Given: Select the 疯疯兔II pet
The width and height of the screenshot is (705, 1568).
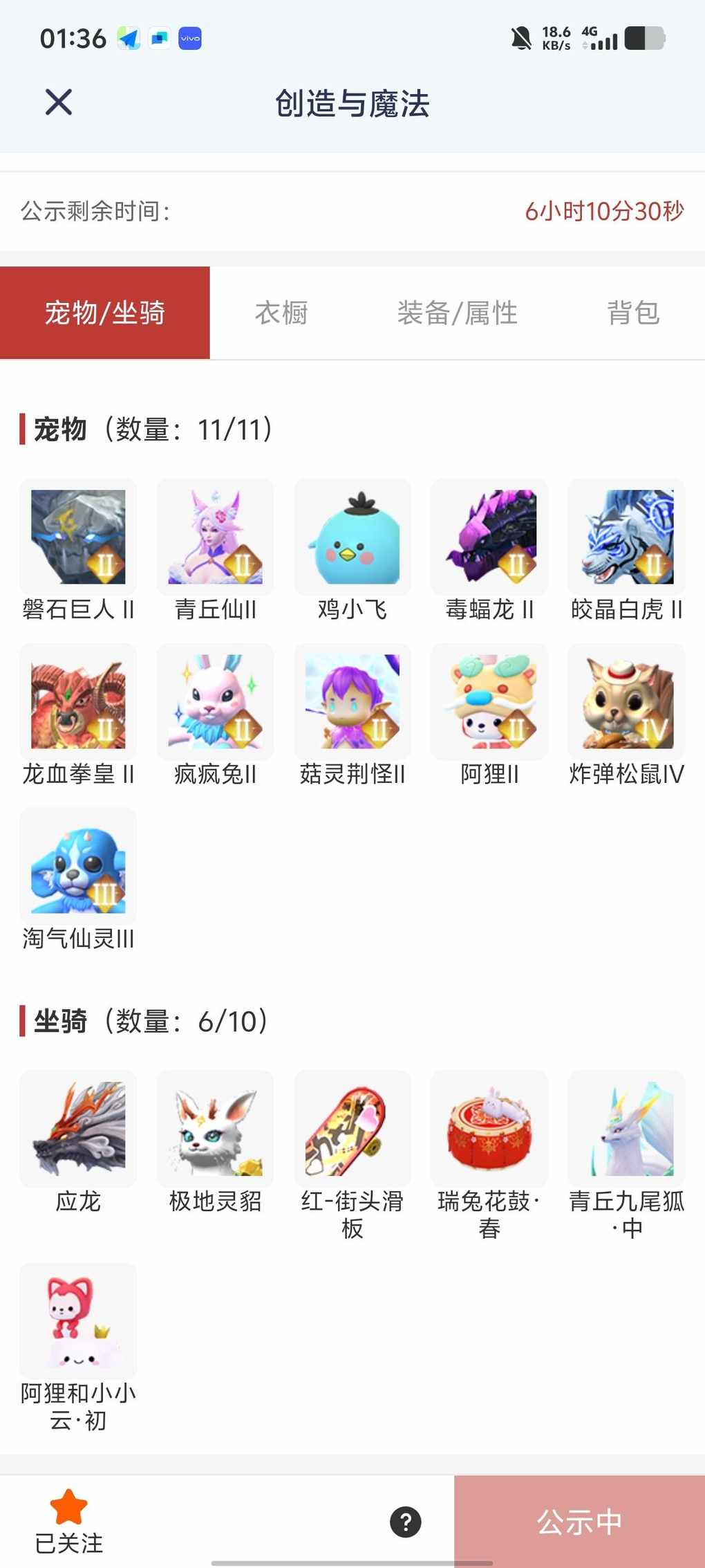Looking at the screenshot, I should click(215, 701).
